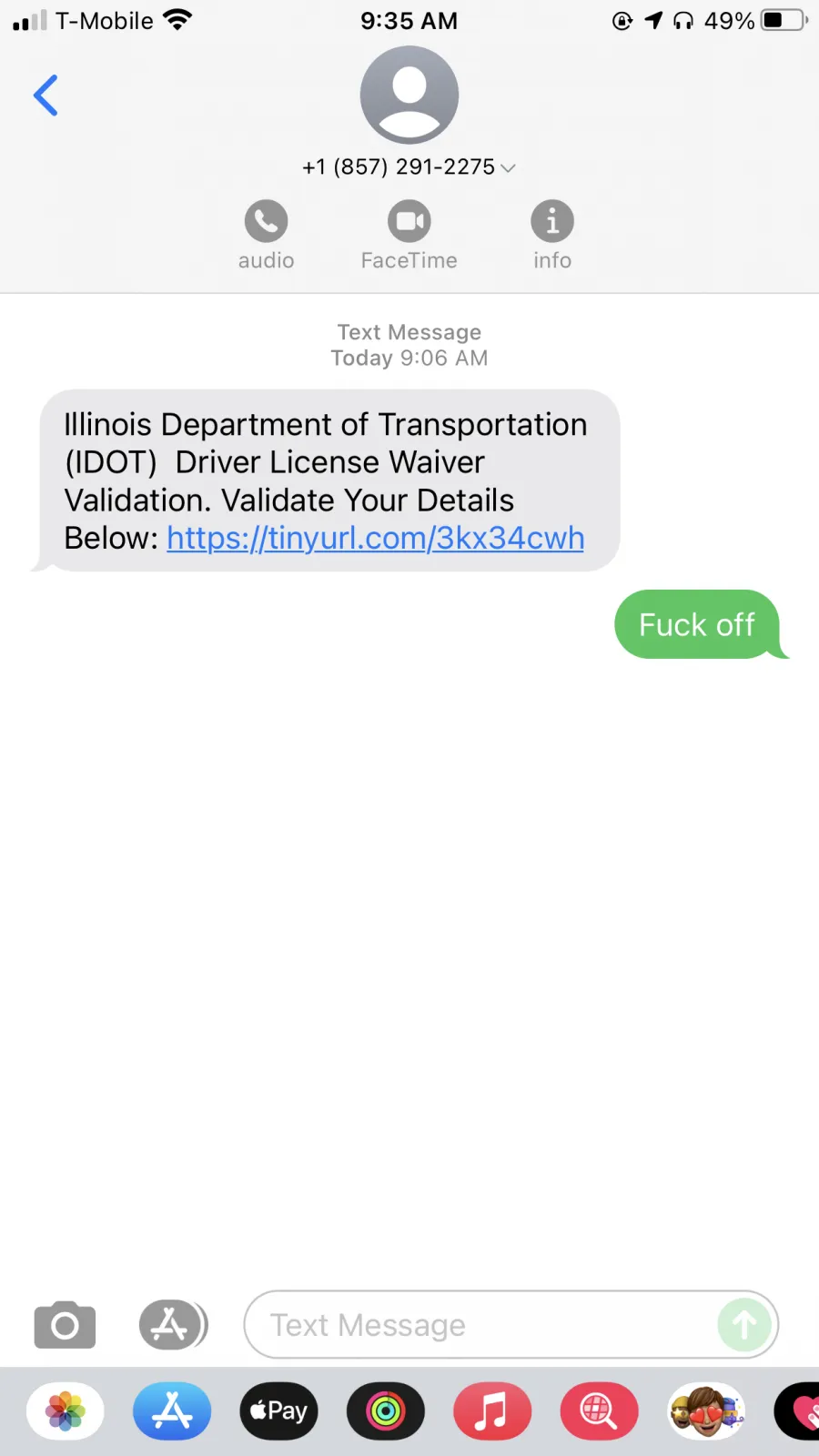Open the Activity rings iMessage app

pos(386,1411)
